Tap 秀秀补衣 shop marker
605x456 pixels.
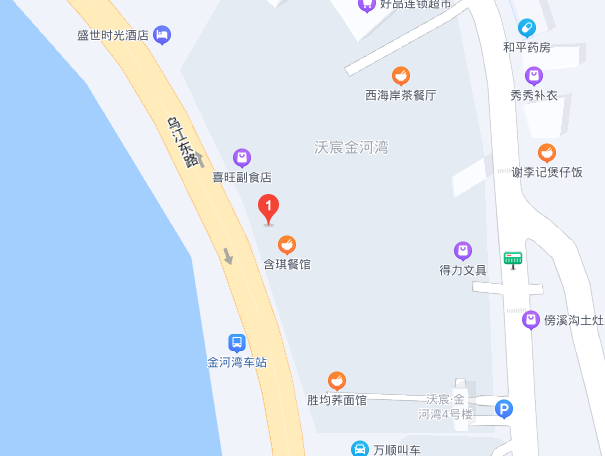534,76
